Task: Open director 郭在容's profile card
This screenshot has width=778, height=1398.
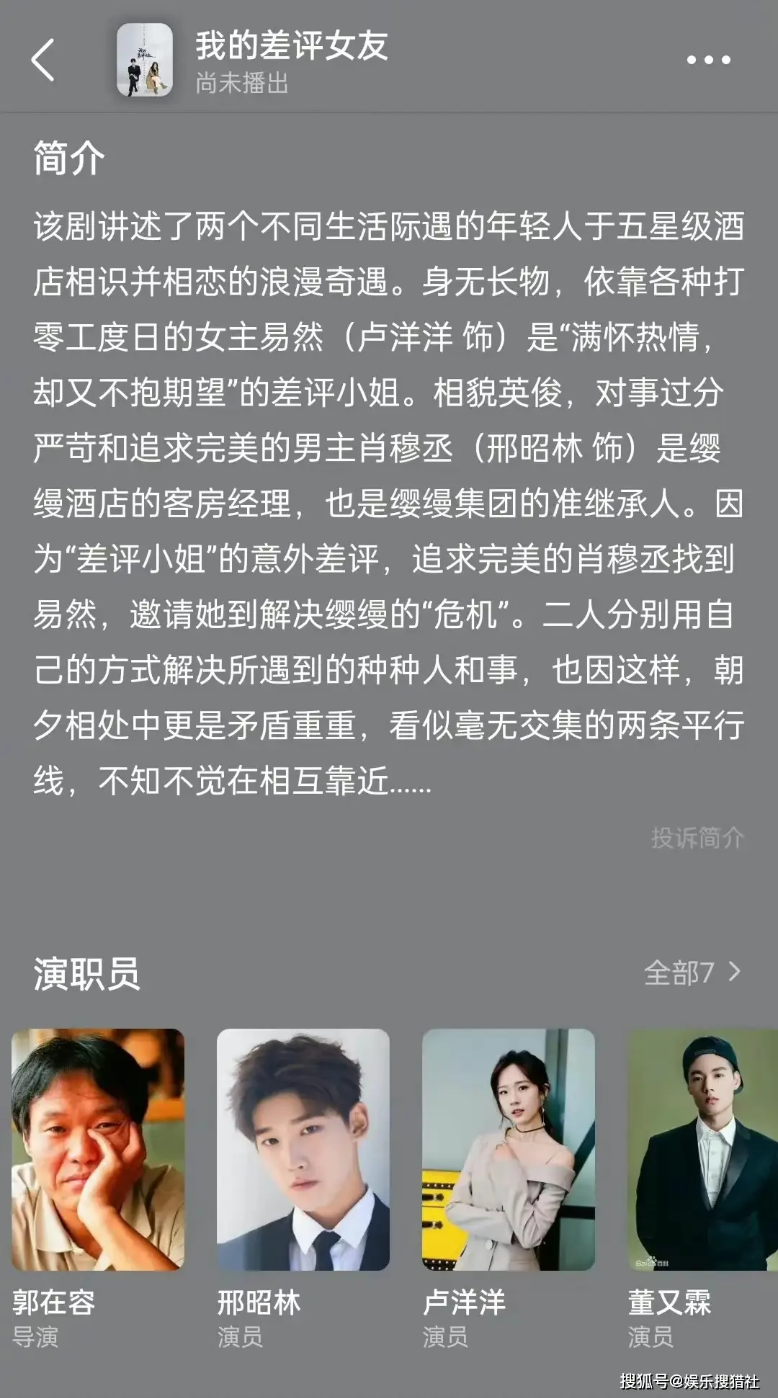Action: pos(98,1189)
